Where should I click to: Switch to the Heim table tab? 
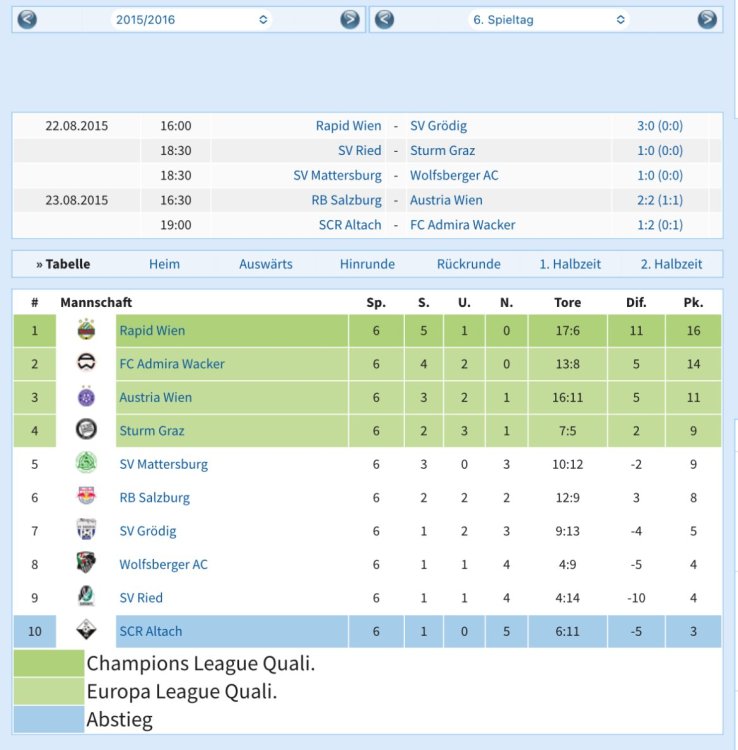click(x=164, y=264)
